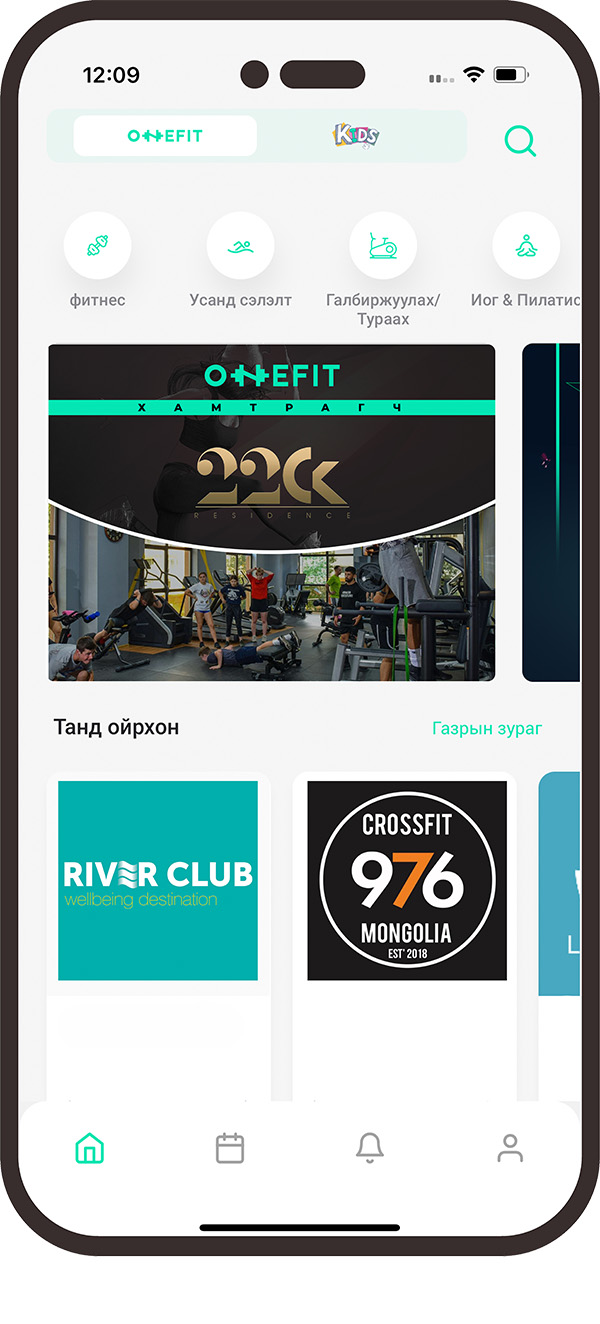Screen dimensions: 600x1324
Task: Switch to the calendar tab
Action: (230, 1148)
